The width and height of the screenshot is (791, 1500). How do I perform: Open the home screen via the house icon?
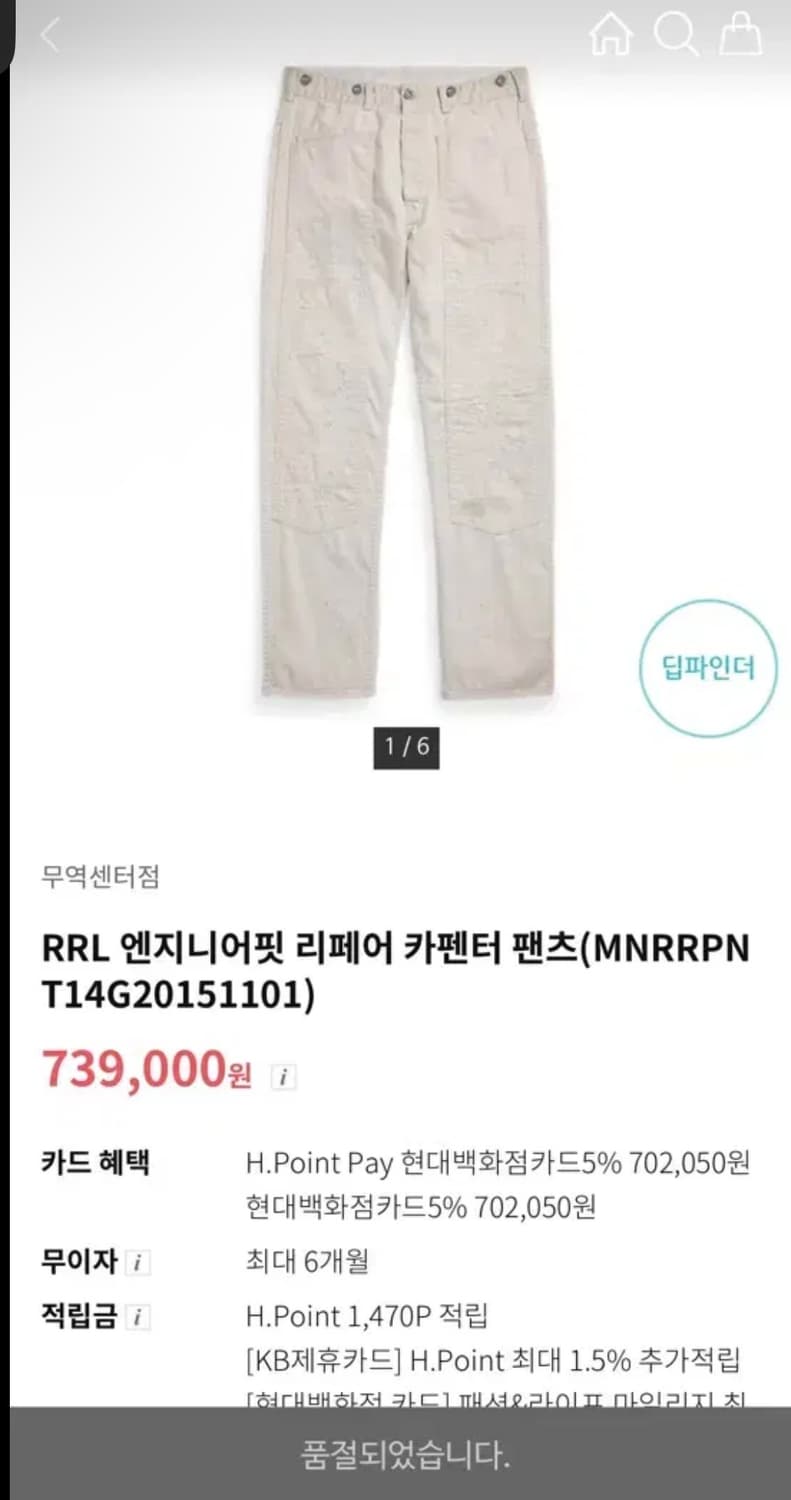click(x=615, y=33)
